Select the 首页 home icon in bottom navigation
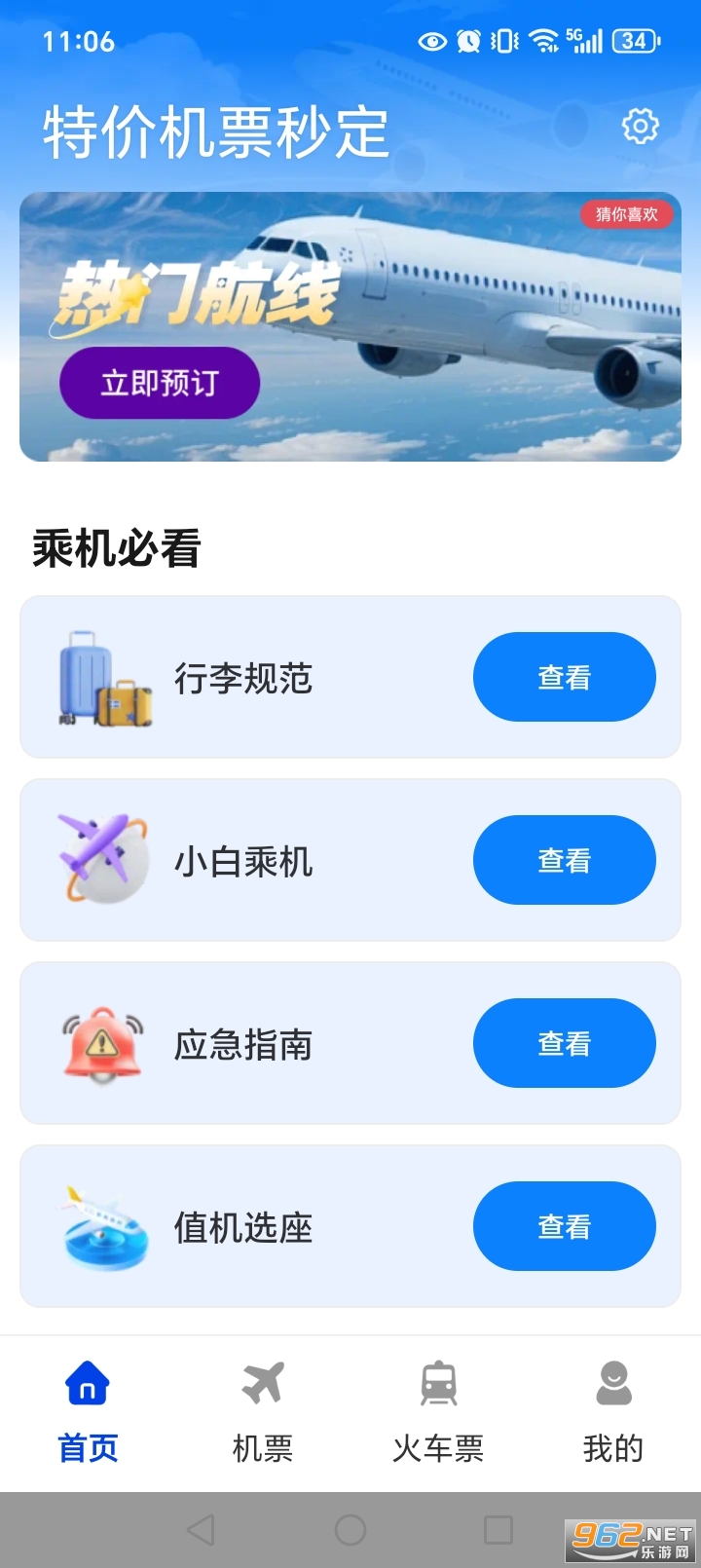This screenshot has width=701, height=1568. [x=88, y=1383]
